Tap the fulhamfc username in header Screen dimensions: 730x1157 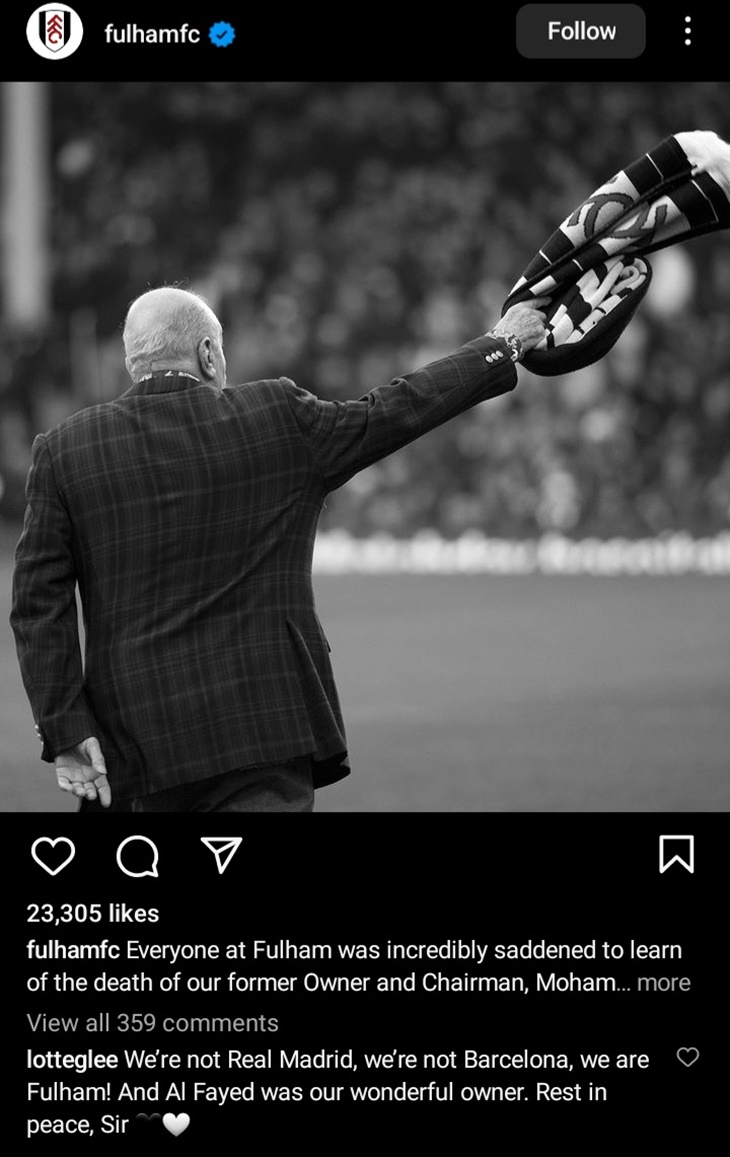tap(152, 33)
